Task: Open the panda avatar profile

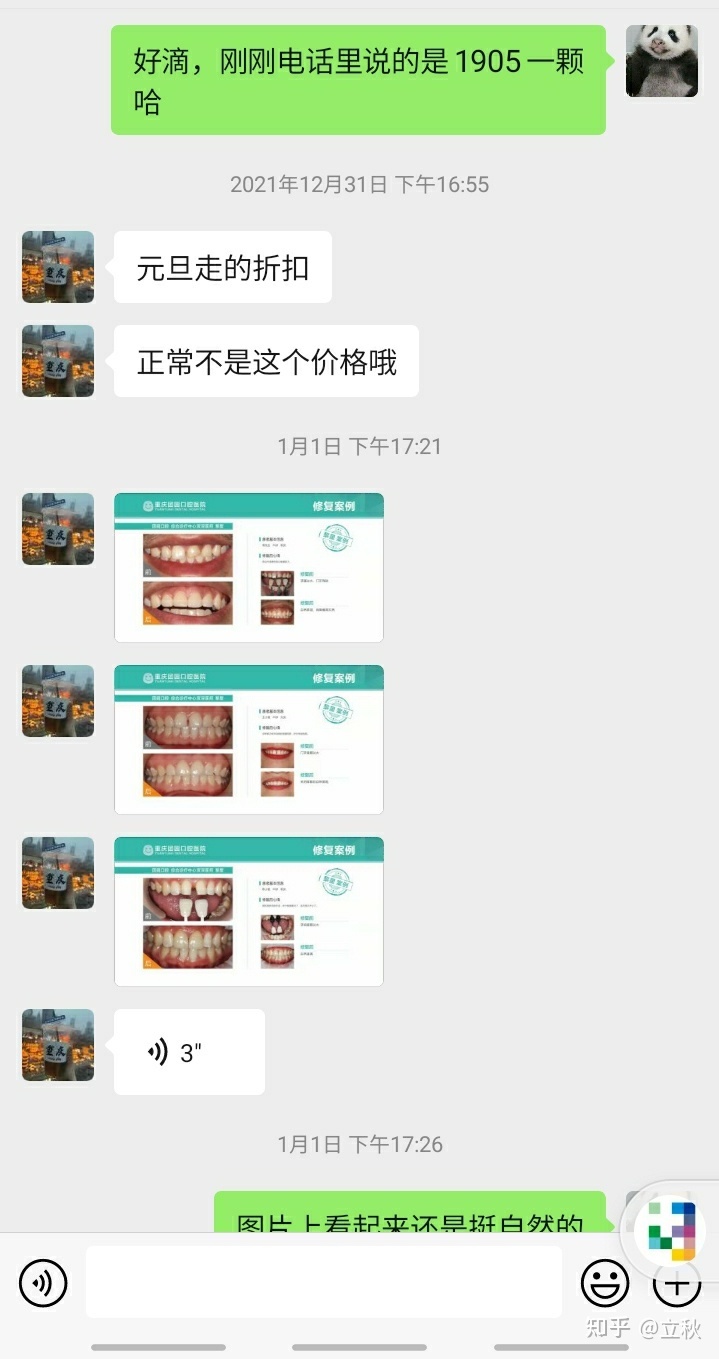Action: point(661,61)
